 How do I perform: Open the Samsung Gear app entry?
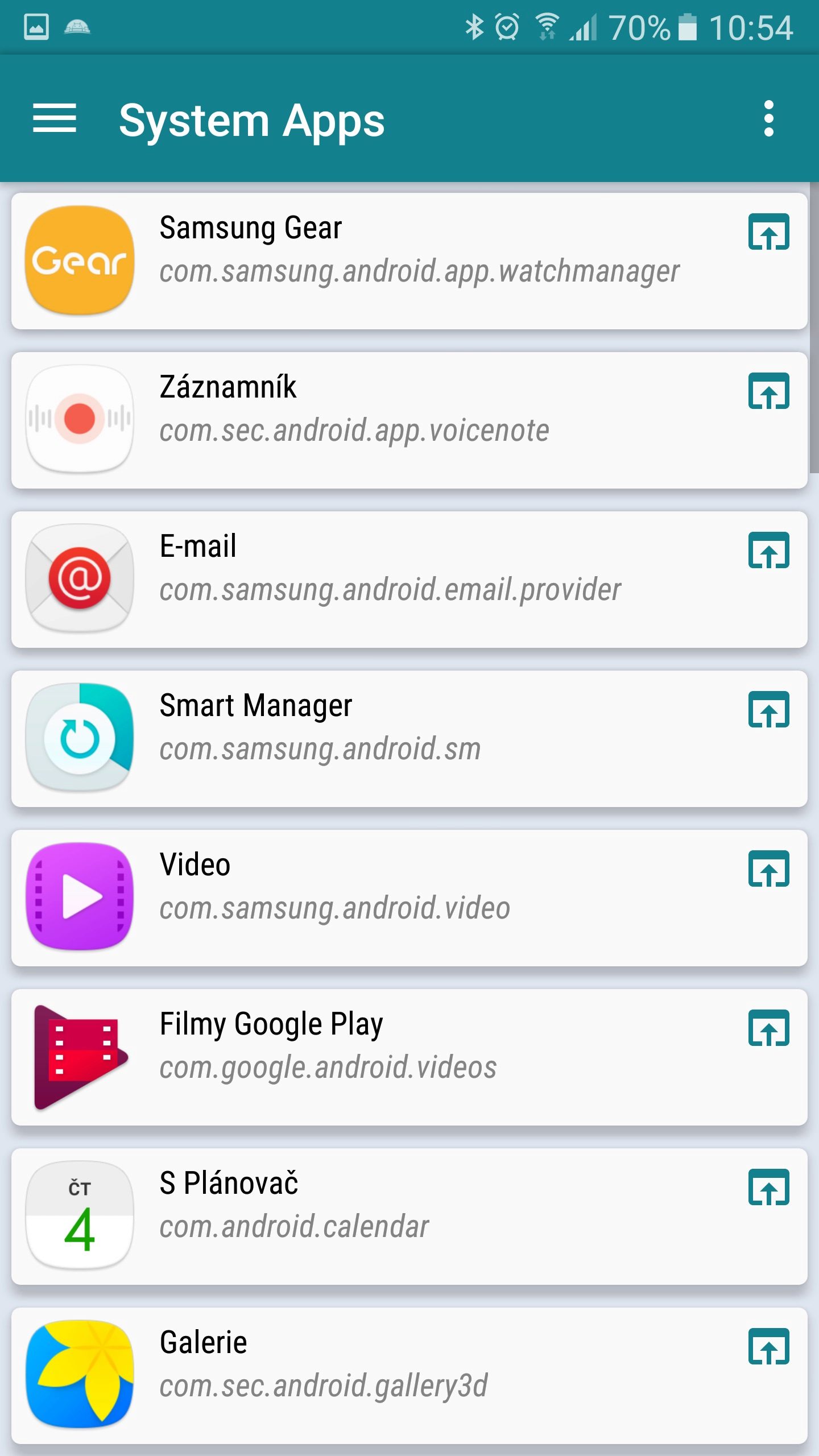pyautogui.click(x=409, y=261)
